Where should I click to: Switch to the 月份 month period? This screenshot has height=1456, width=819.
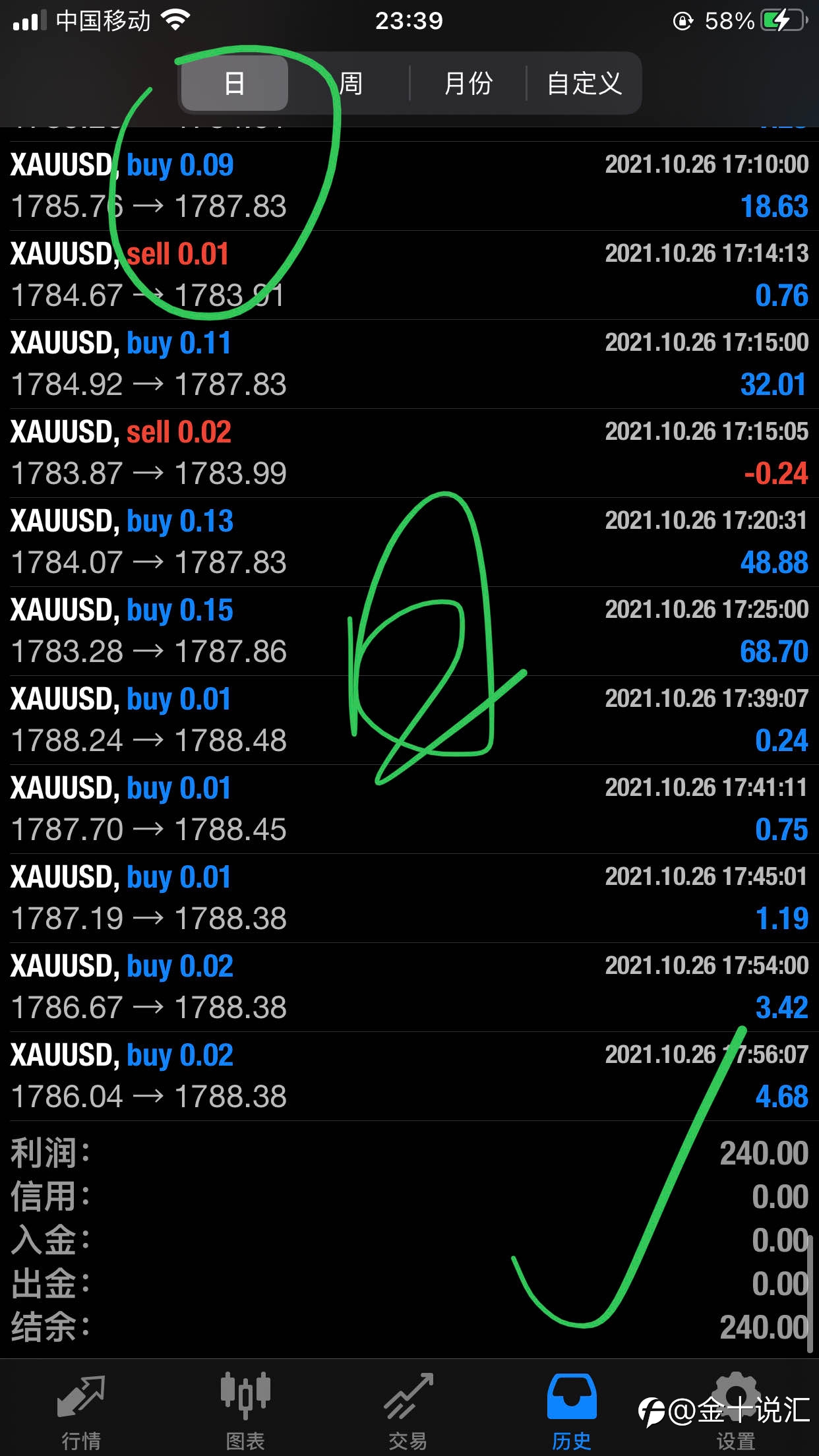[468, 83]
